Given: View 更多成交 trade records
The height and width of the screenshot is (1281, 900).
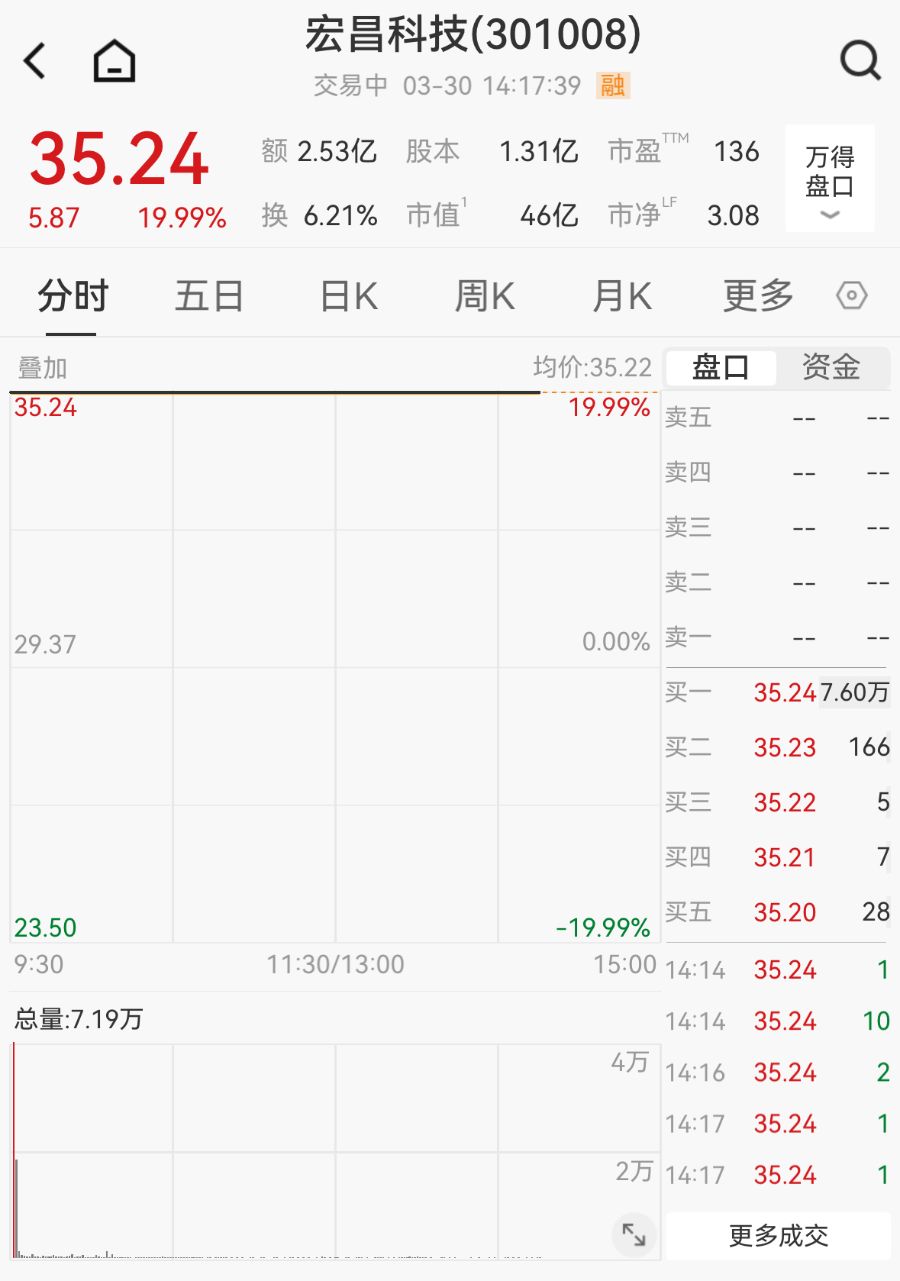Looking at the screenshot, I should tap(778, 1236).
